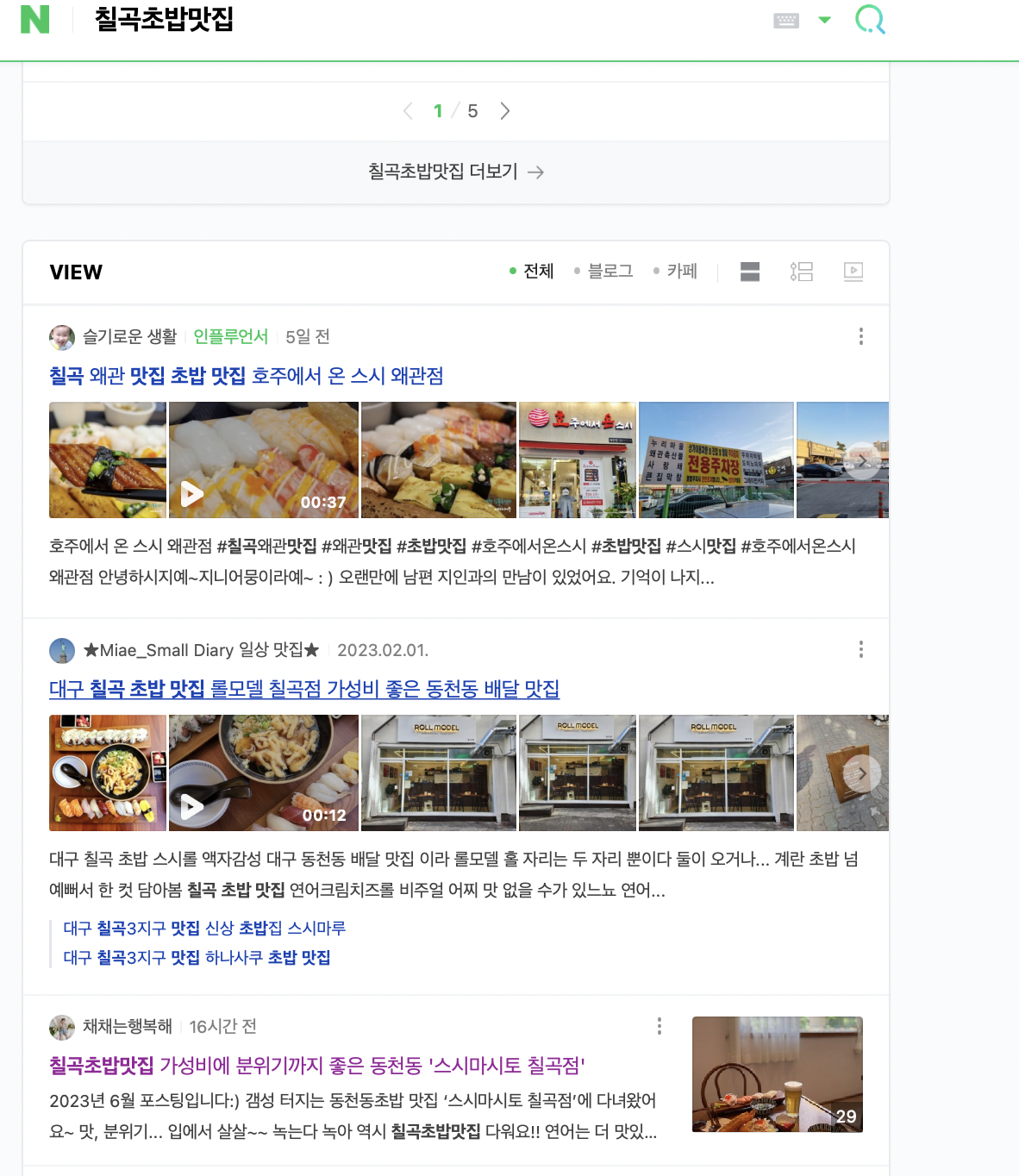Screen dimensions: 1019x1176
Task: Play the 00:37 sushi video thumbnail
Action: 263,460
